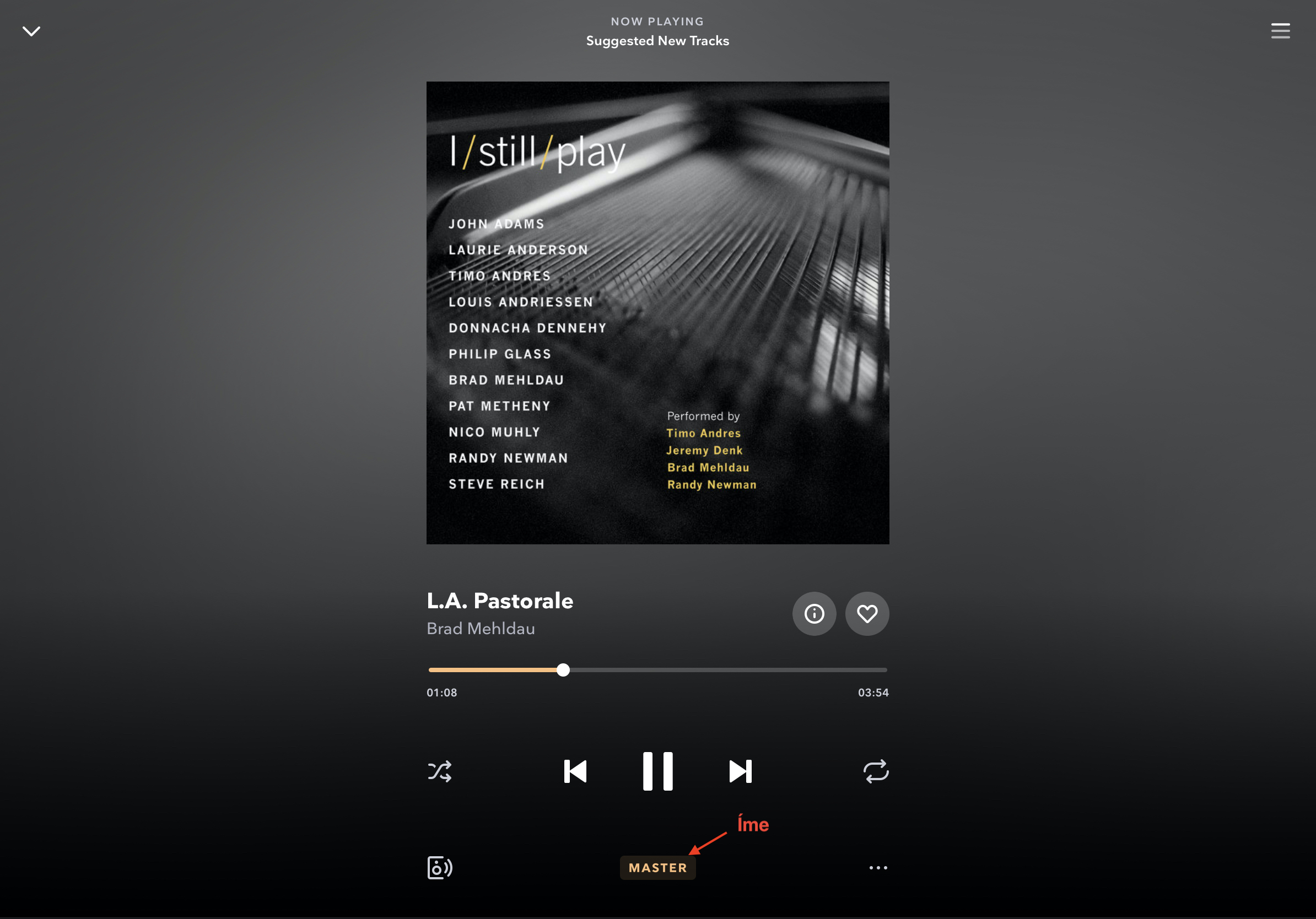Screen dimensions: 1316x919
Task: Show track info for L.A. Pastorale
Action: click(814, 614)
